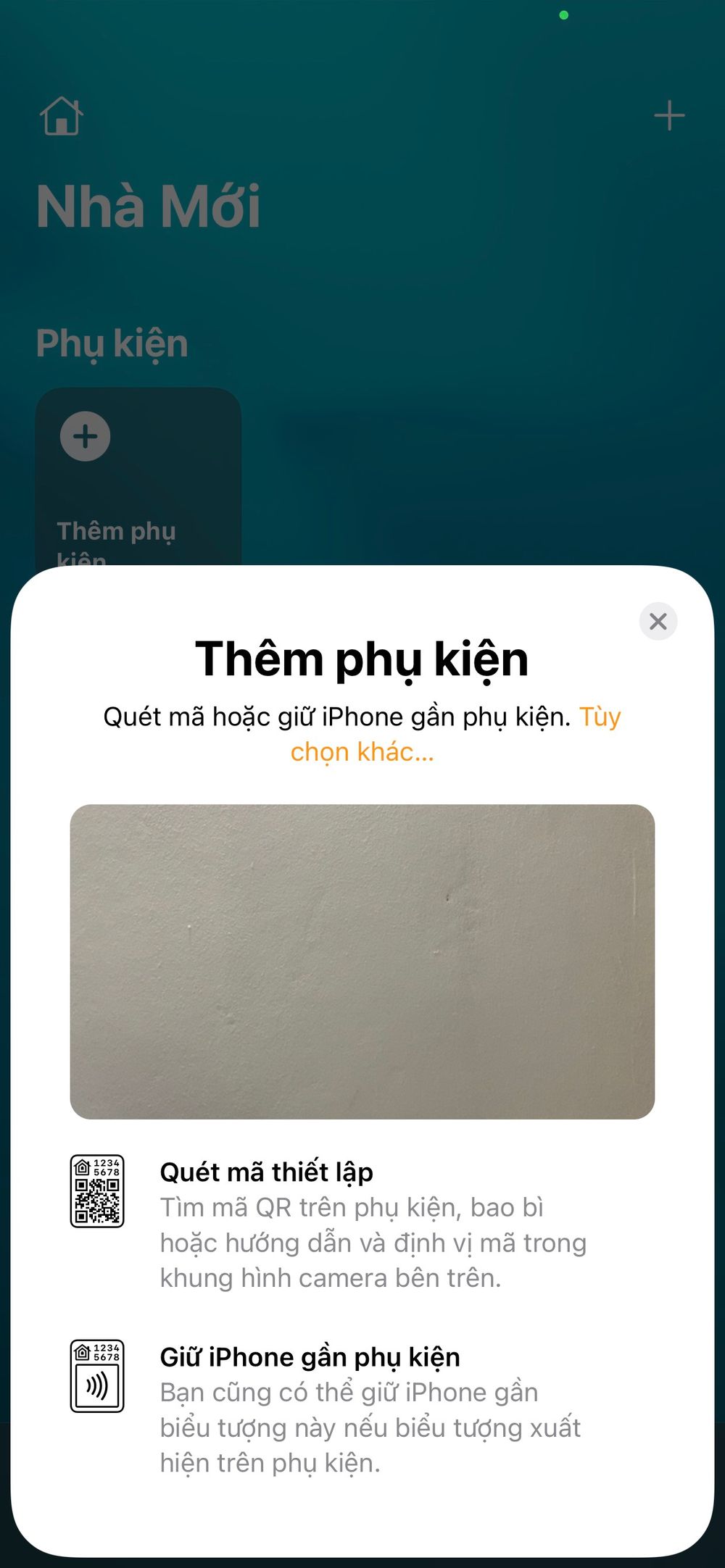Close the Thêm phụ kiện sheet
Screen dimensions: 725x1568
coord(658,622)
